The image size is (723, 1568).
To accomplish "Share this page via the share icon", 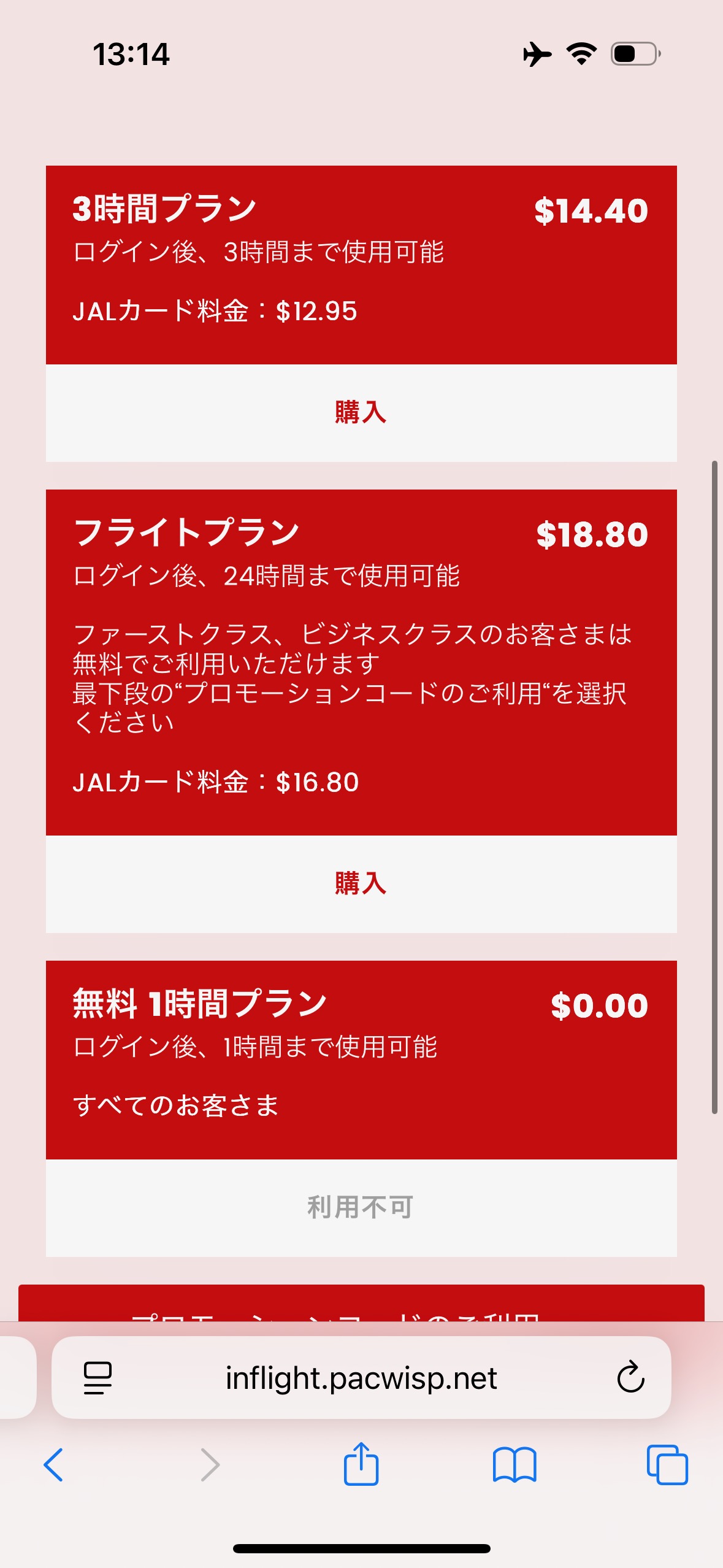I will click(361, 1465).
